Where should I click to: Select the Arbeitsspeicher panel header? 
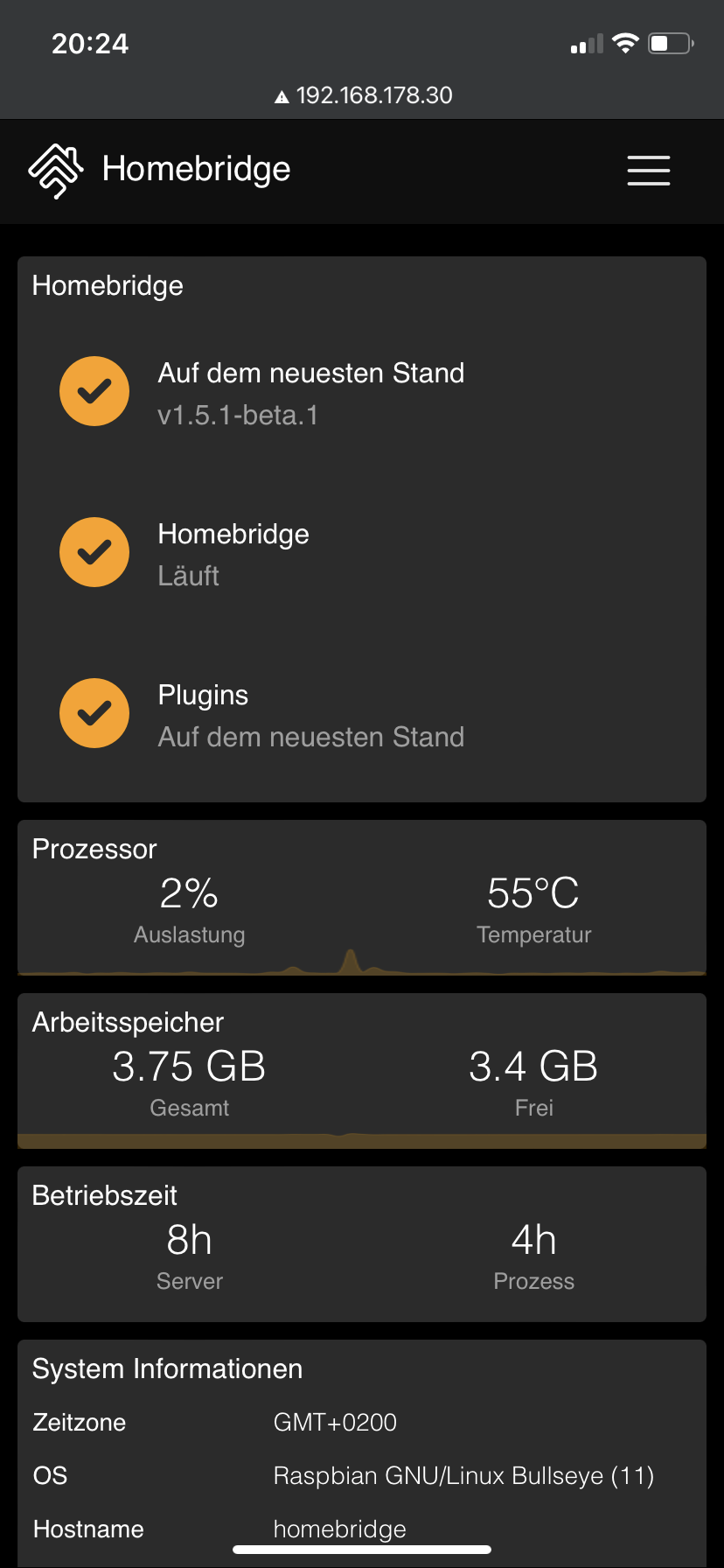point(126,1021)
